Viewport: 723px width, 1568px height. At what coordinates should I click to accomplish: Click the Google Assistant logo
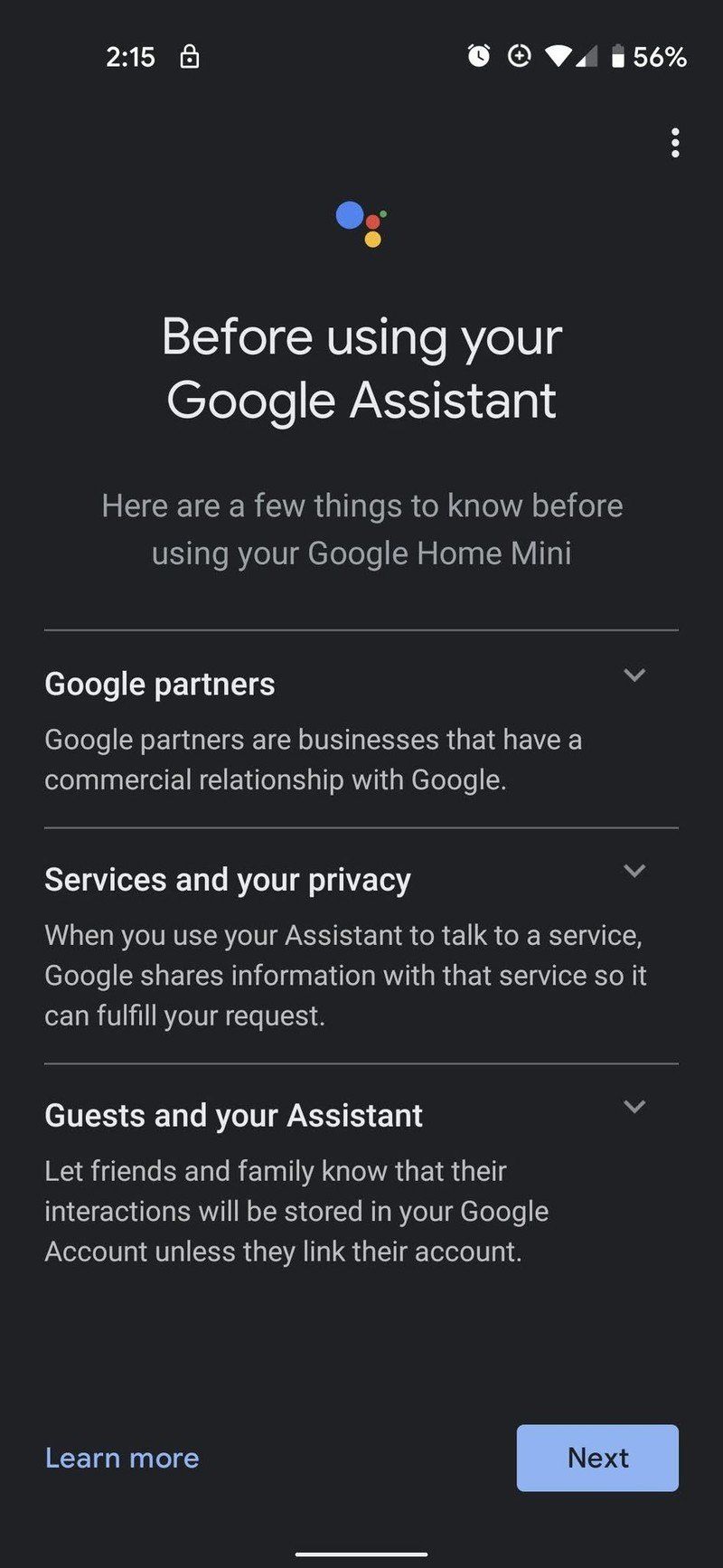pos(361,224)
